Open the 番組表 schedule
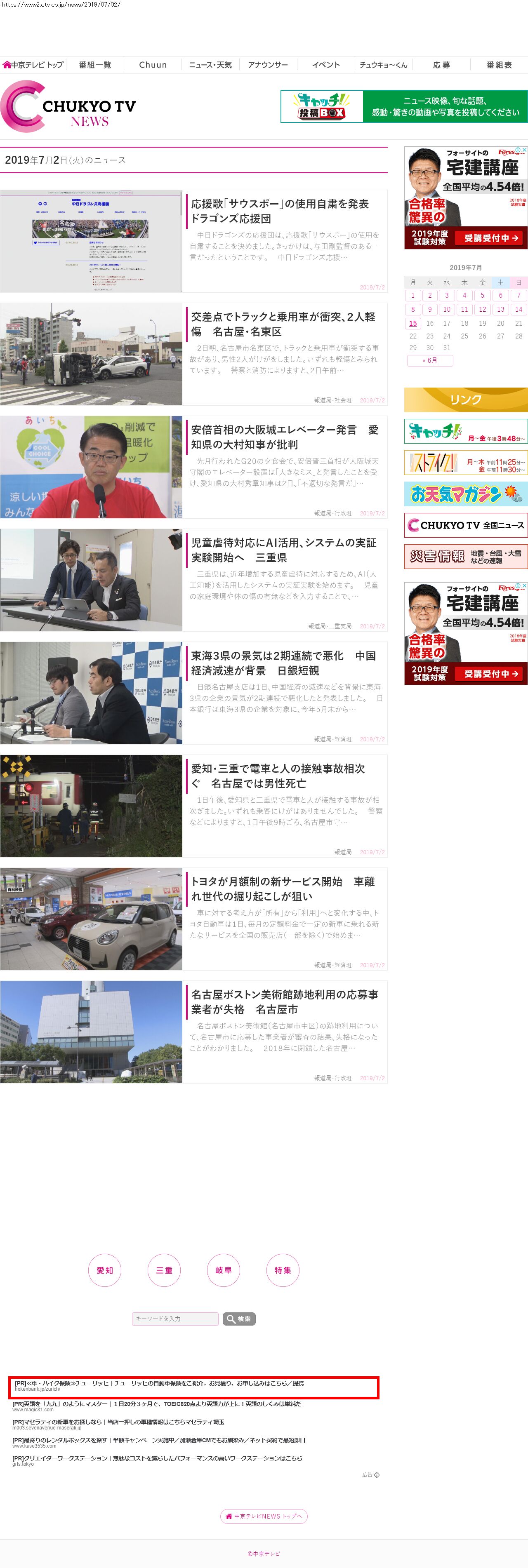 pos(499,64)
